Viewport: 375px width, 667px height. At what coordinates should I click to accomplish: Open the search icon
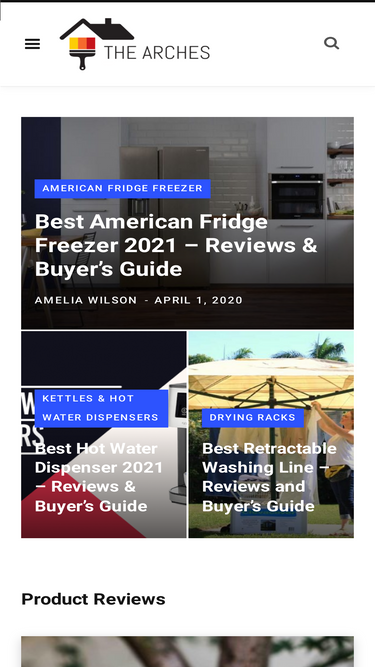pyautogui.click(x=331, y=43)
